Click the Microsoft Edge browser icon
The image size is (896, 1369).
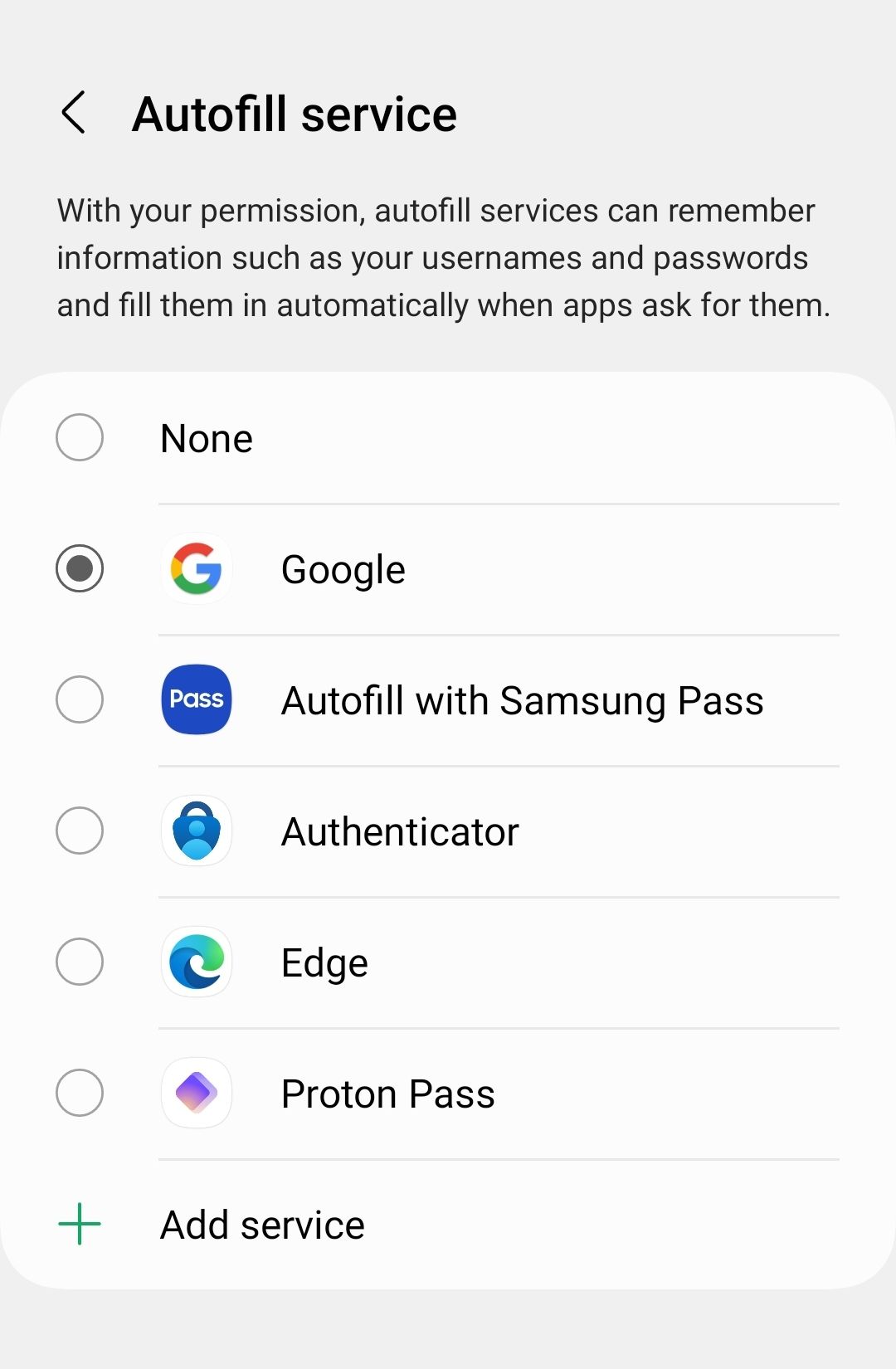click(x=196, y=962)
